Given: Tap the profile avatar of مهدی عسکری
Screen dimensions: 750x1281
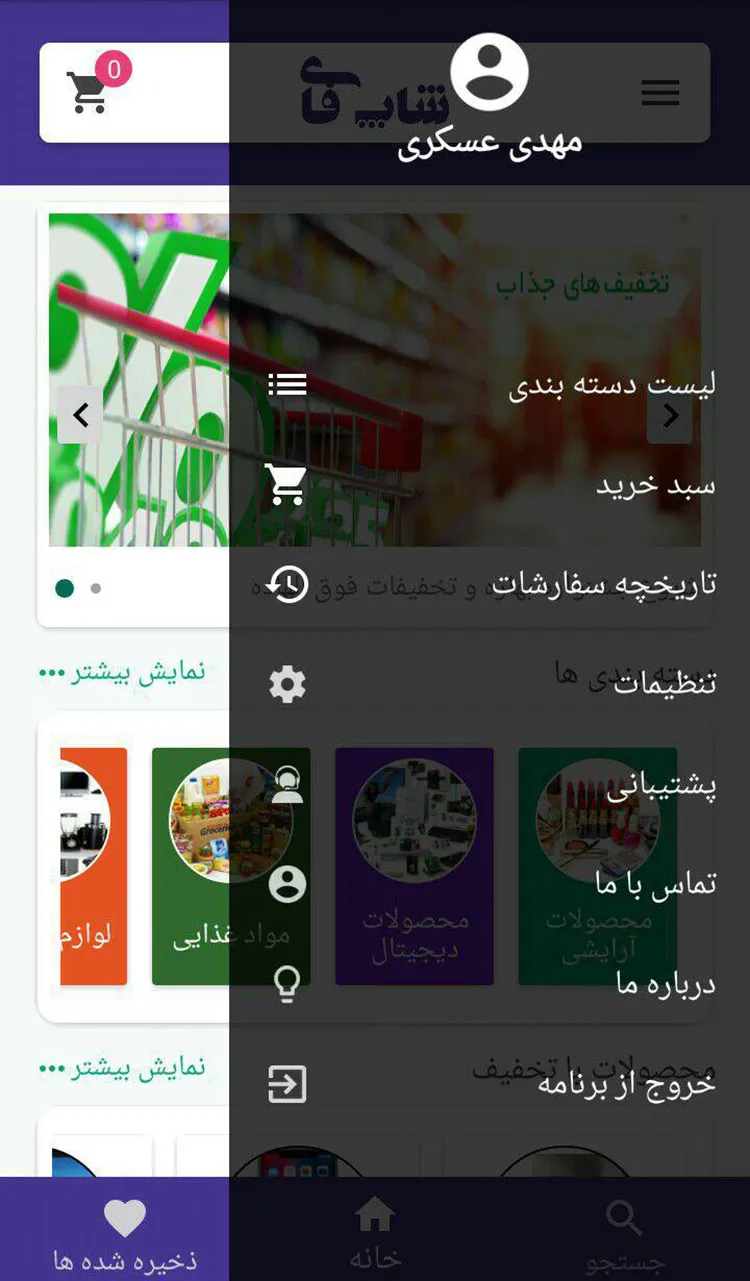Looking at the screenshot, I should pyautogui.click(x=489, y=72).
